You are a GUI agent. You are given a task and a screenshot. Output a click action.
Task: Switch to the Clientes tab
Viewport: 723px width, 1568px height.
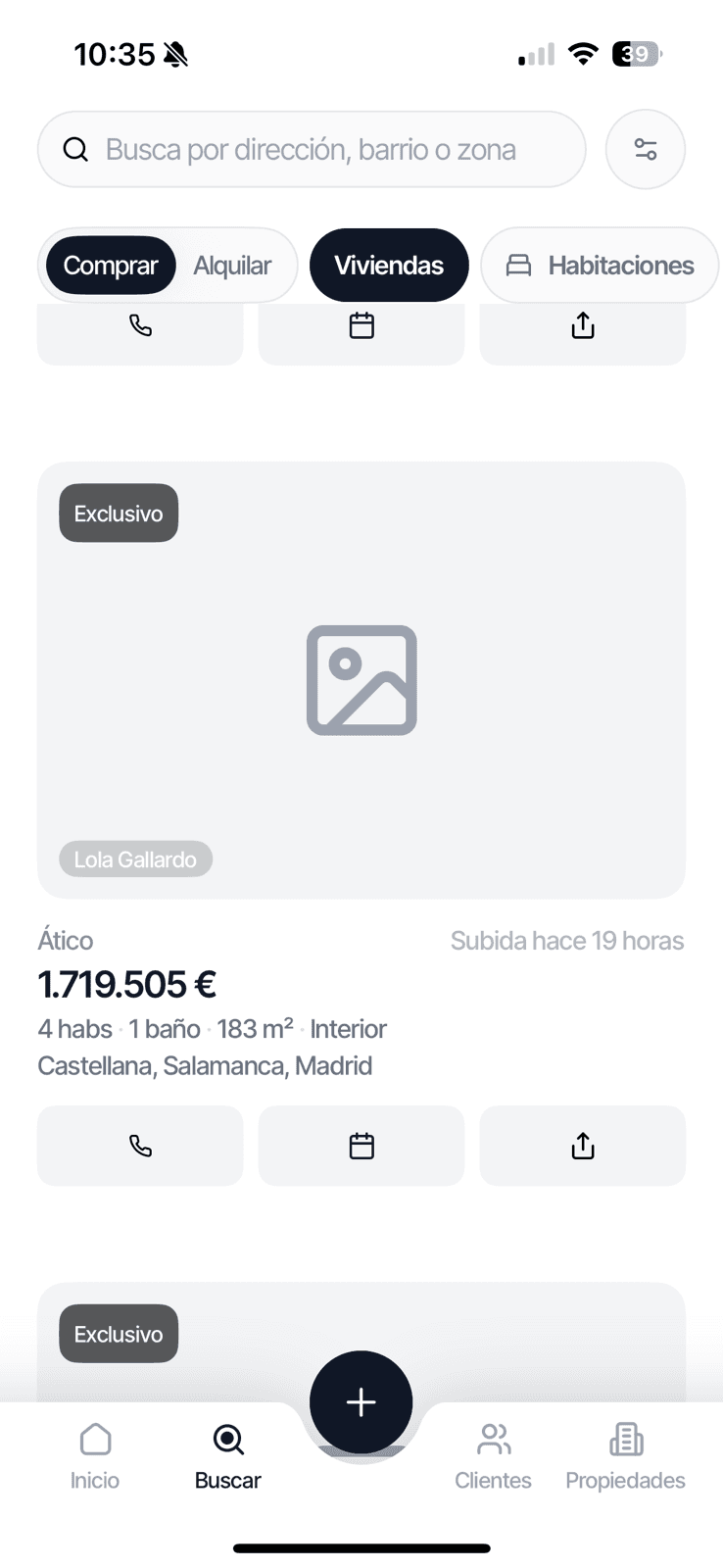tap(493, 1456)
